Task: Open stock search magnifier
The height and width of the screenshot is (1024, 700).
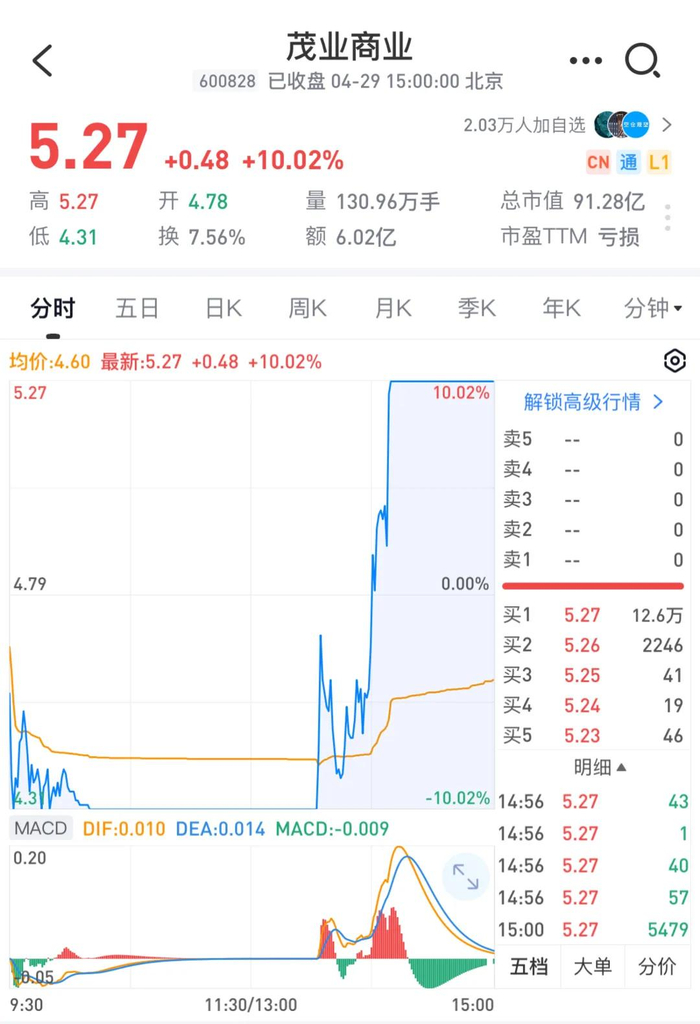Action: pyautogui.click(x=642, y=61)
